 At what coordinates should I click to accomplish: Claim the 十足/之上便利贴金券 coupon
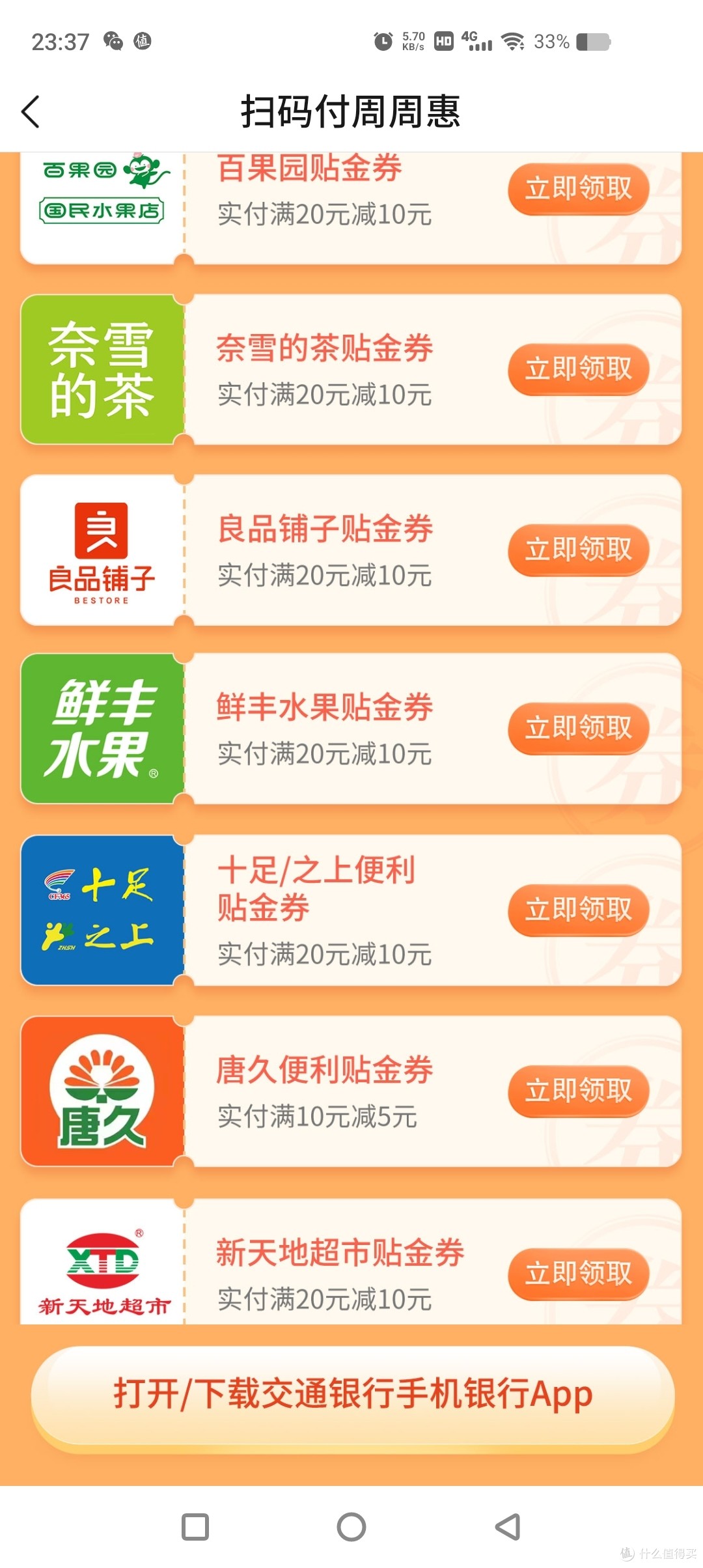tap(578, 910)
